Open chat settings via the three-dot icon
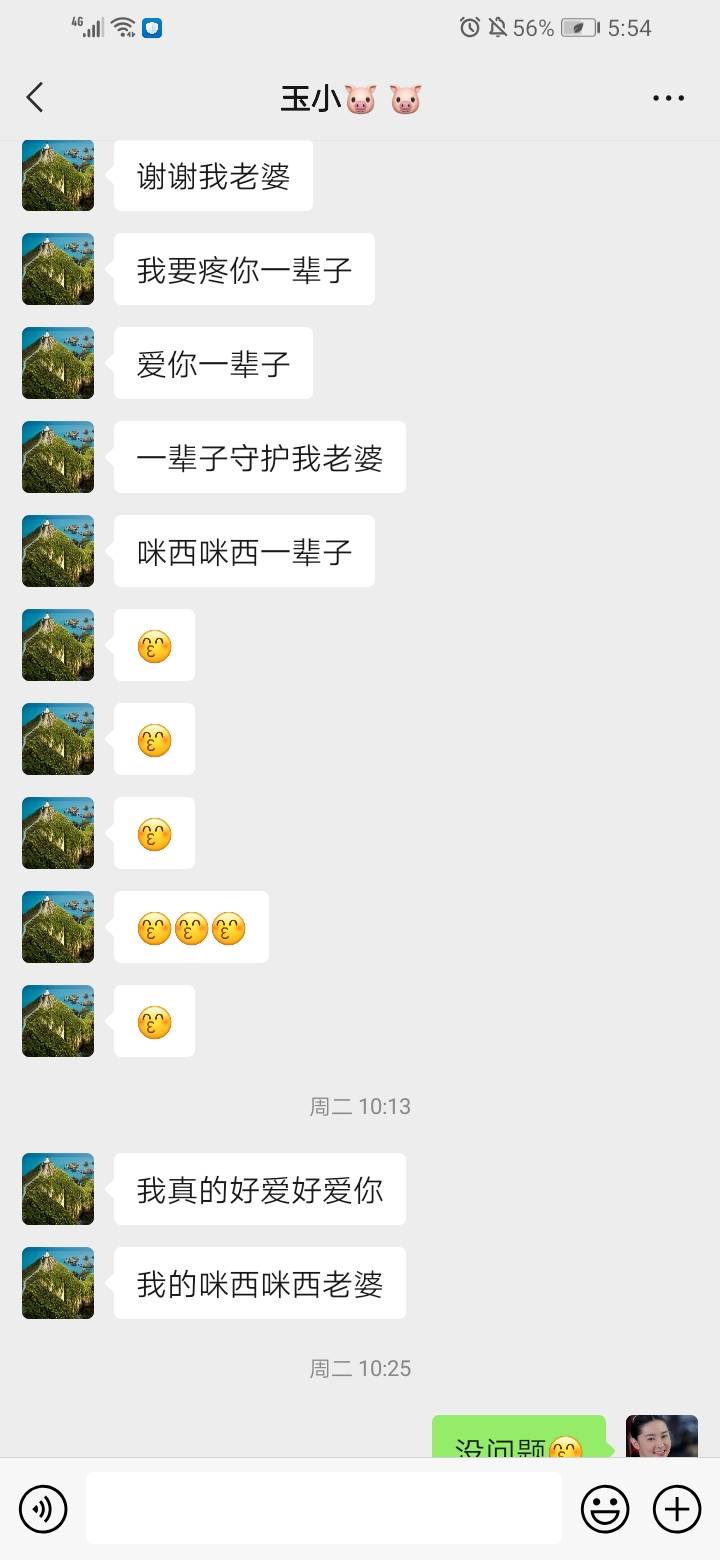The image size is (720, 1560). (x=668, y=97)
